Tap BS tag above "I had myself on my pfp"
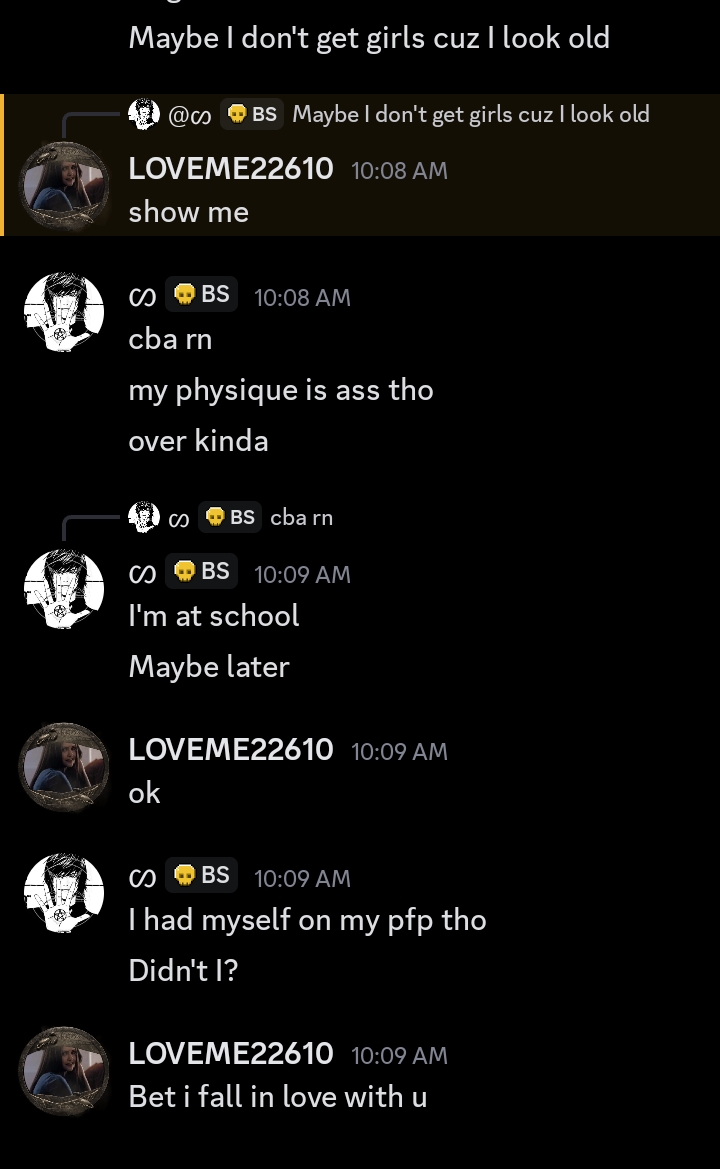The image size is (720, 1169). pyautogui.click(x=202, y=876)
